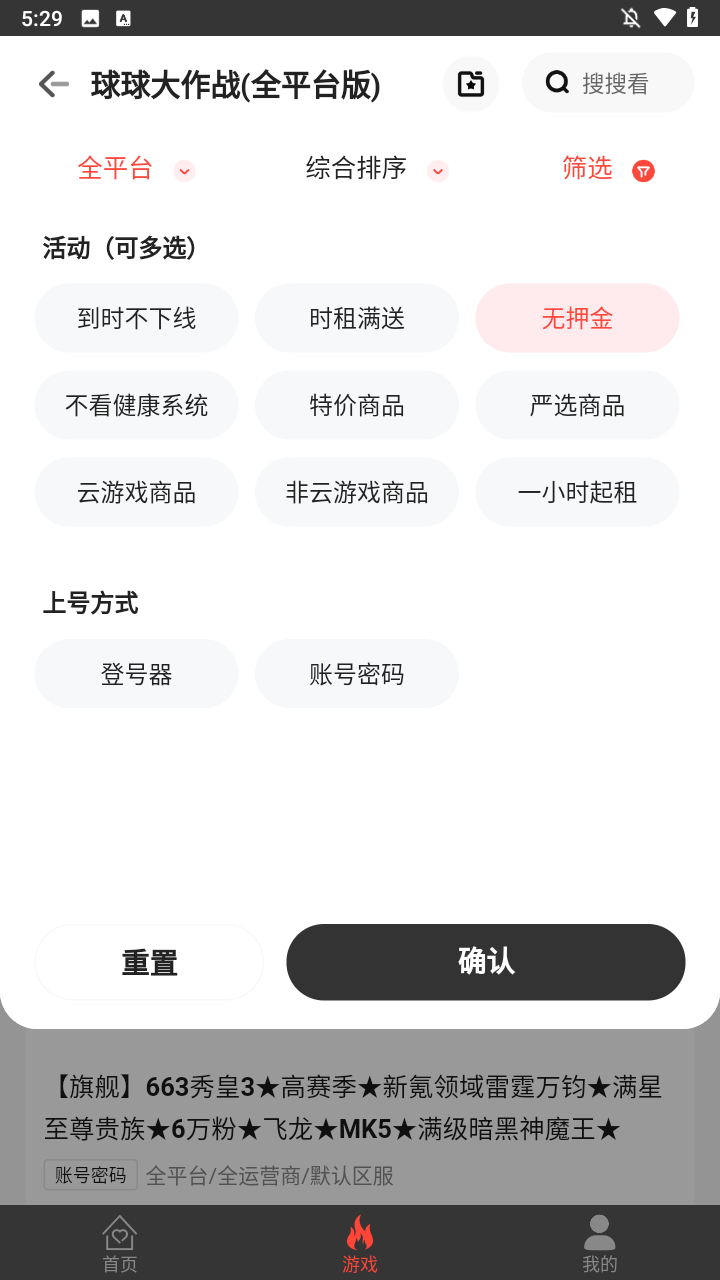The height and width of the screenshot is (1280, 720).
Task: Choose 登号器 login method
Action: click(x=137, y=674)
